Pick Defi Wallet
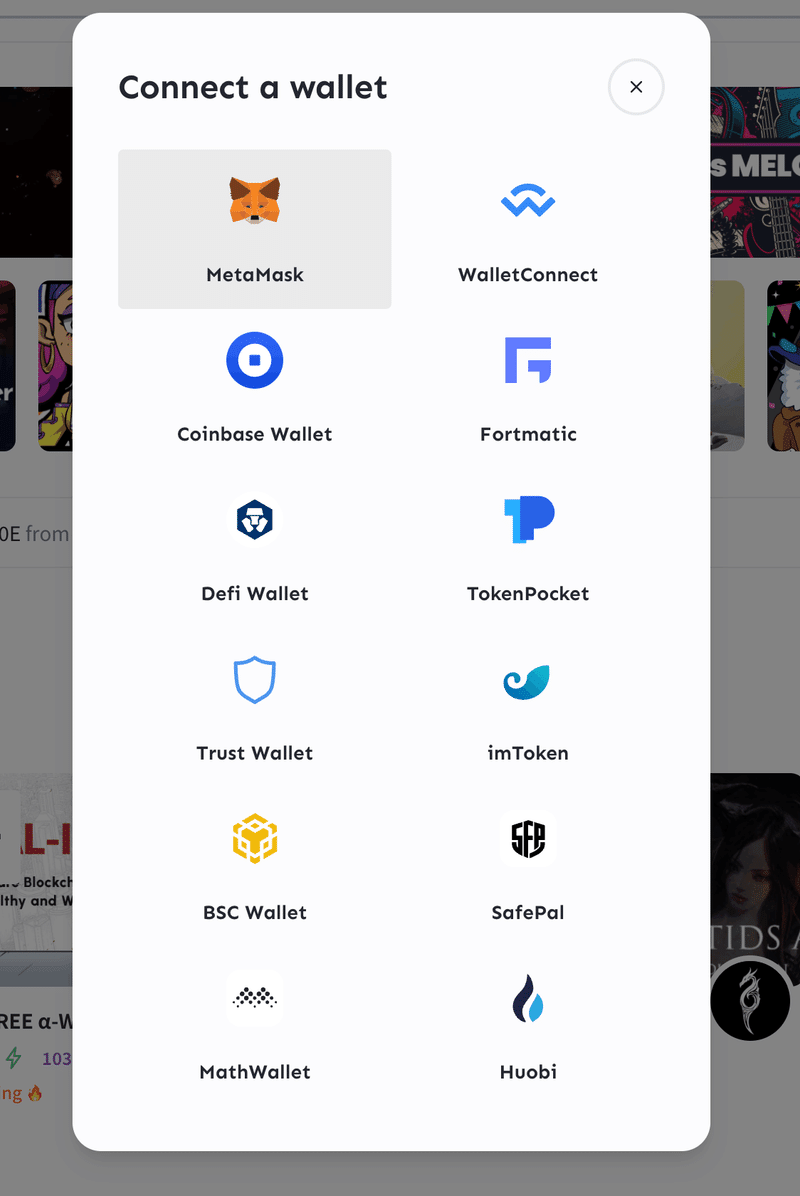This screenshot has width=800, height=1196. pyautogui.click(x=254, y=547)
